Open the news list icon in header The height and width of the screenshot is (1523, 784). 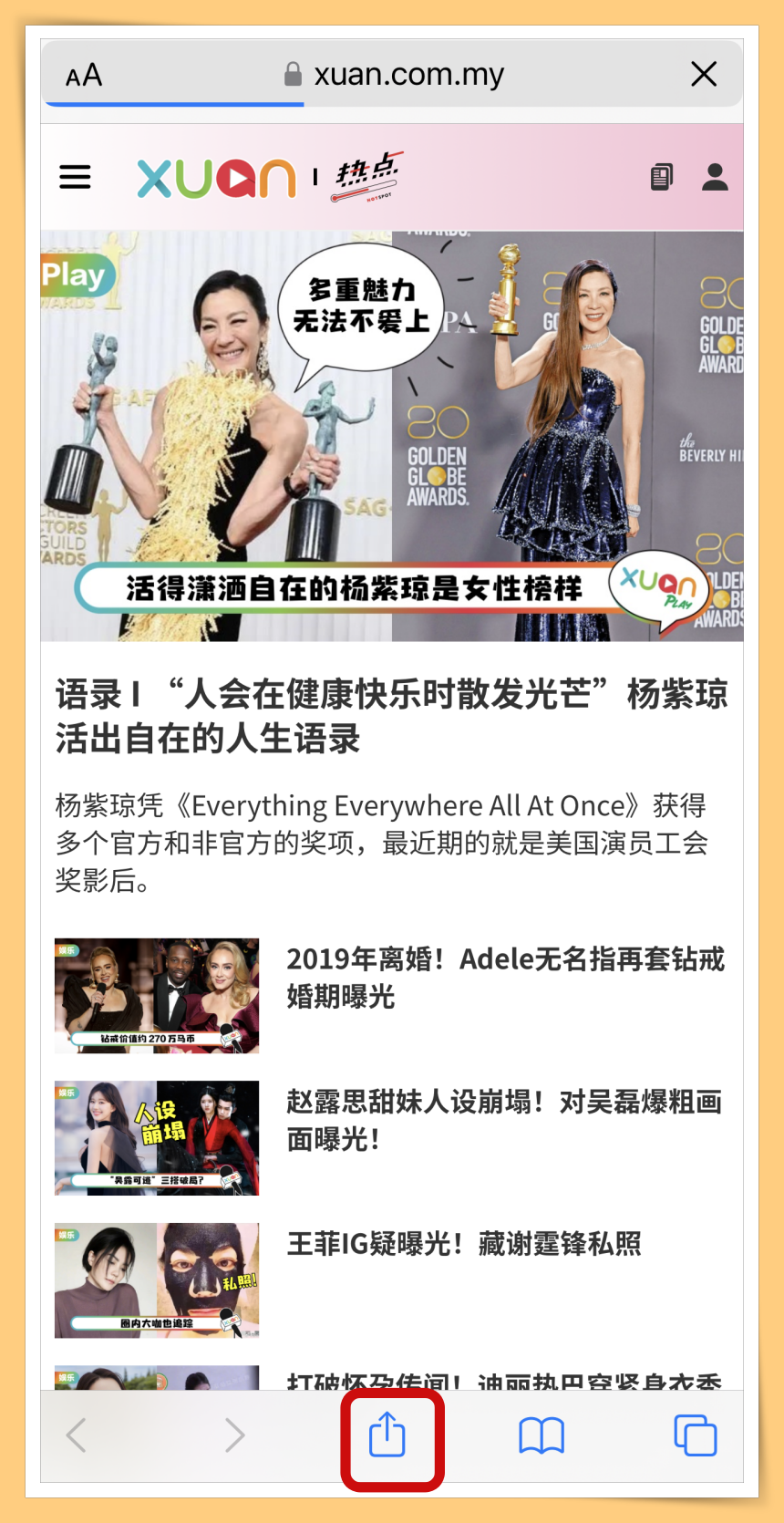(662, 177)
